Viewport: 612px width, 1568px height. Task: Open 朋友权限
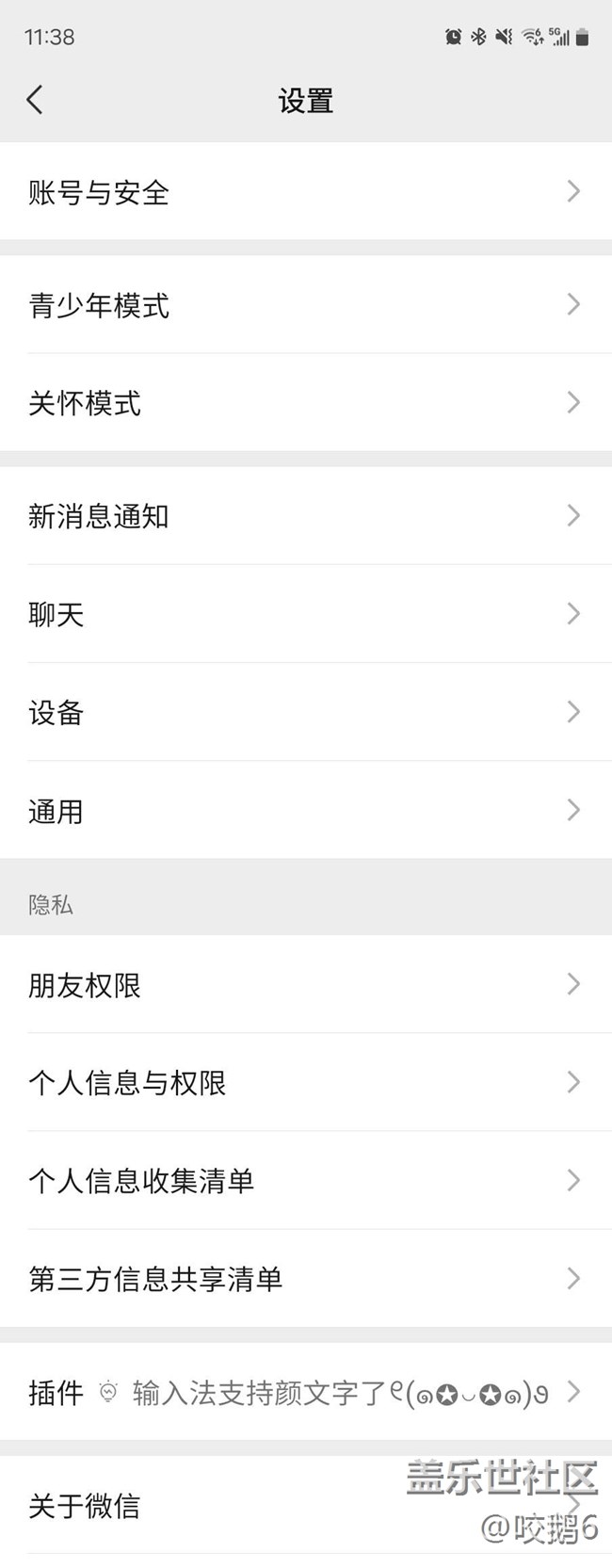point(306,984)
